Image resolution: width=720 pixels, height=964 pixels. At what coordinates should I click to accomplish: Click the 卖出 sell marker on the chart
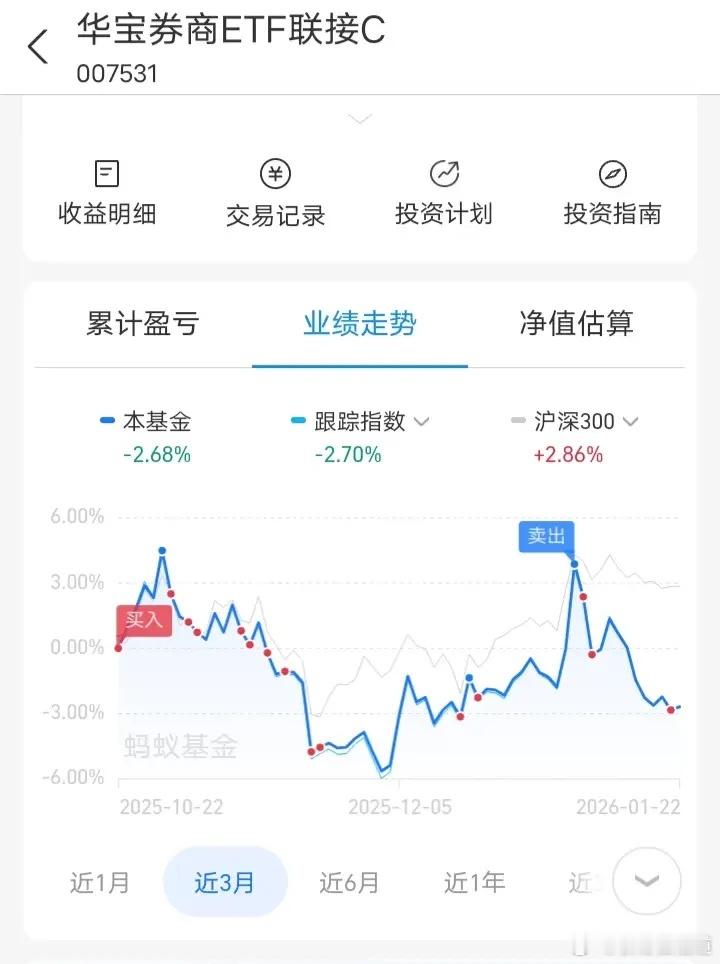coord(545,538)
